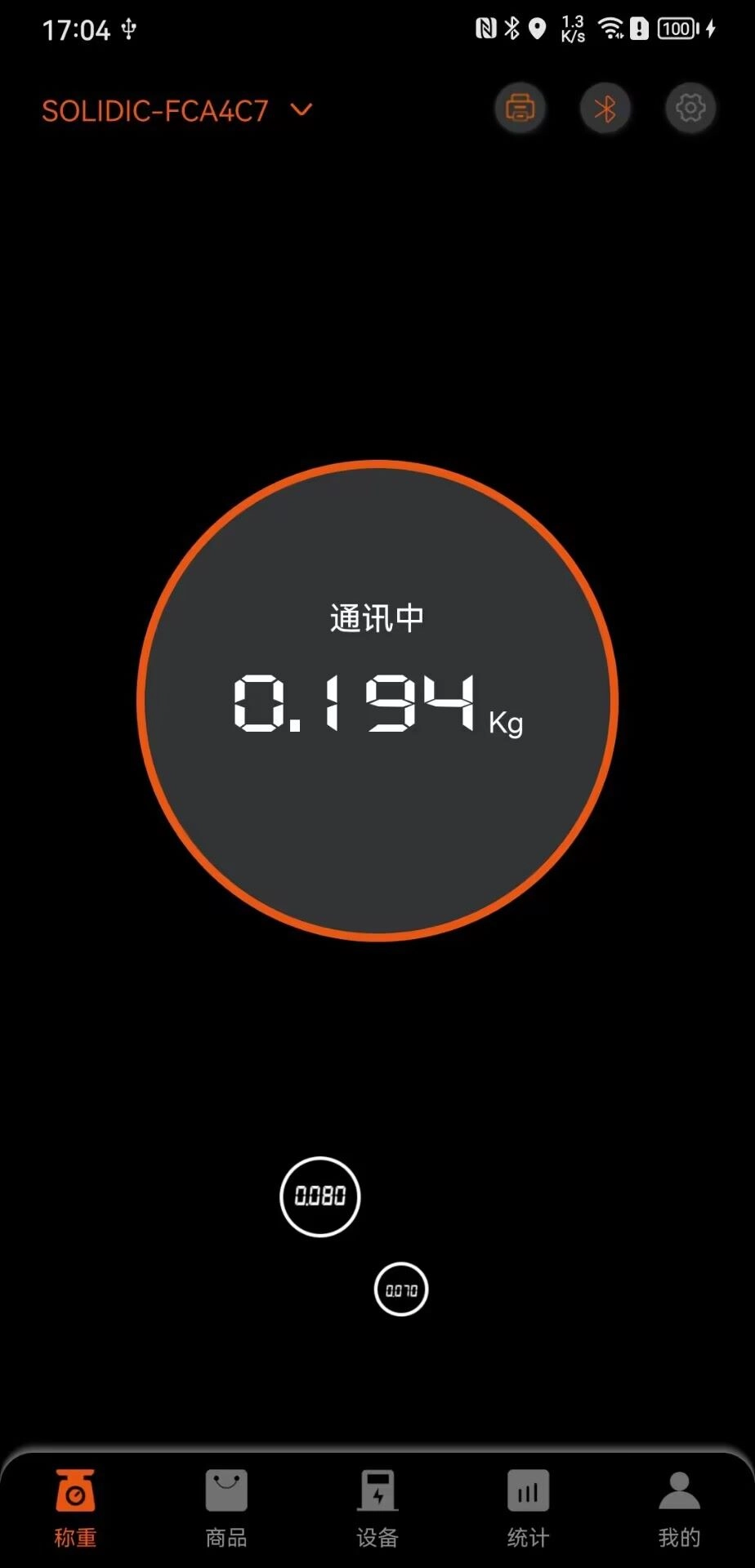Open the settings gear icon
The height and width of the screenshot is (1568, 755).
point(690,107)
